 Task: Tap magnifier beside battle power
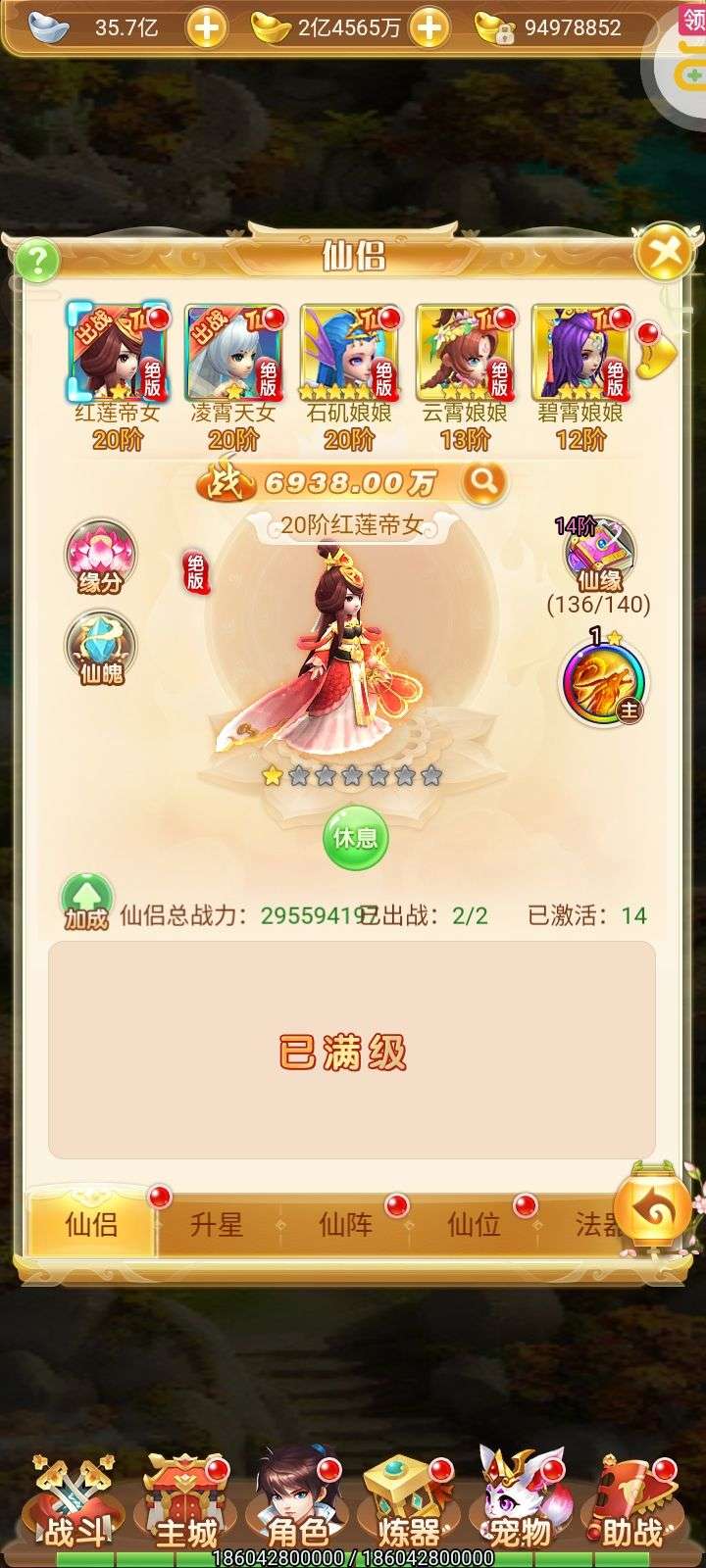click(484, 481)
